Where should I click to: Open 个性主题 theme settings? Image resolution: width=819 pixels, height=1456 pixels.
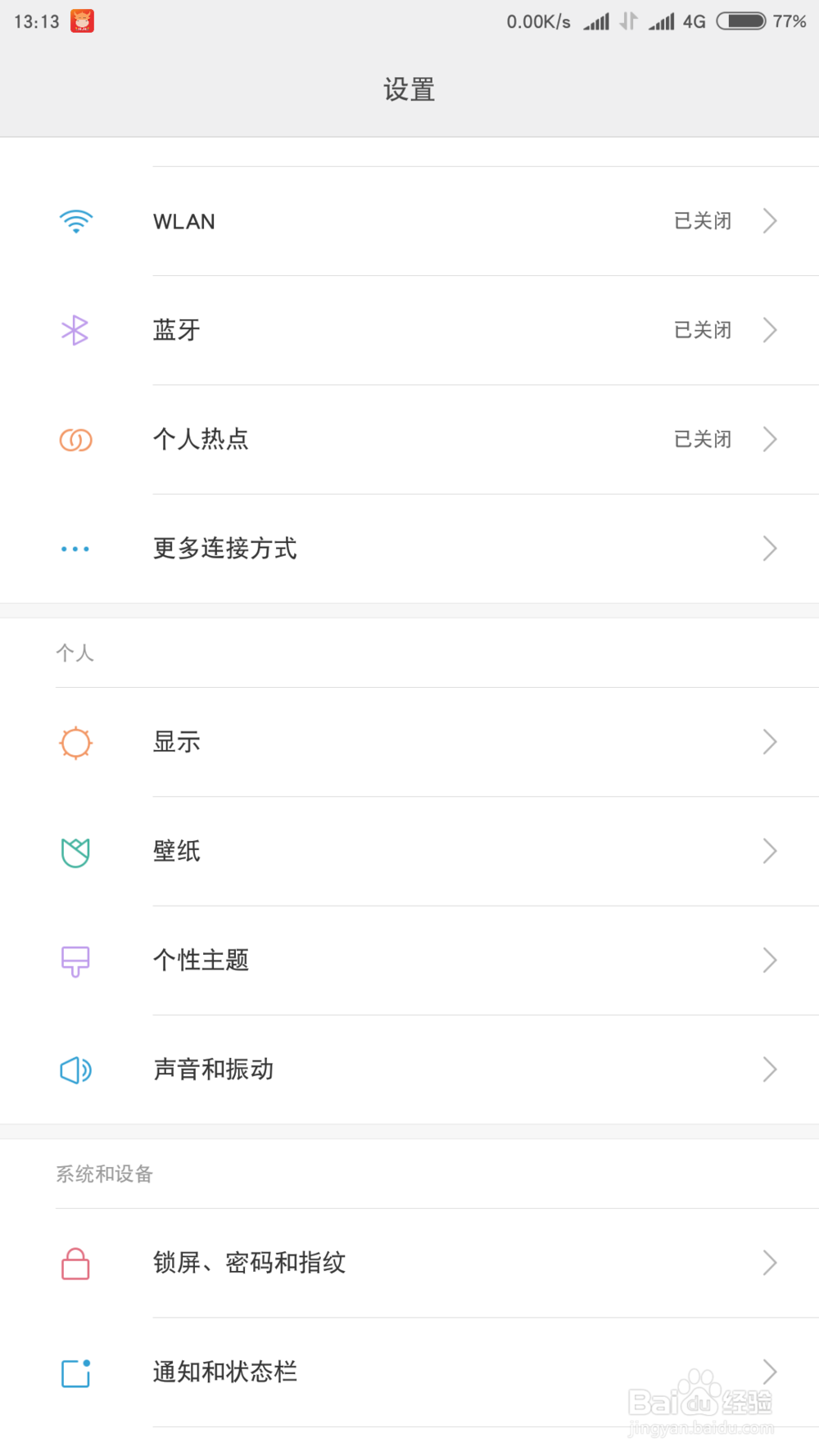pos(409,961)
